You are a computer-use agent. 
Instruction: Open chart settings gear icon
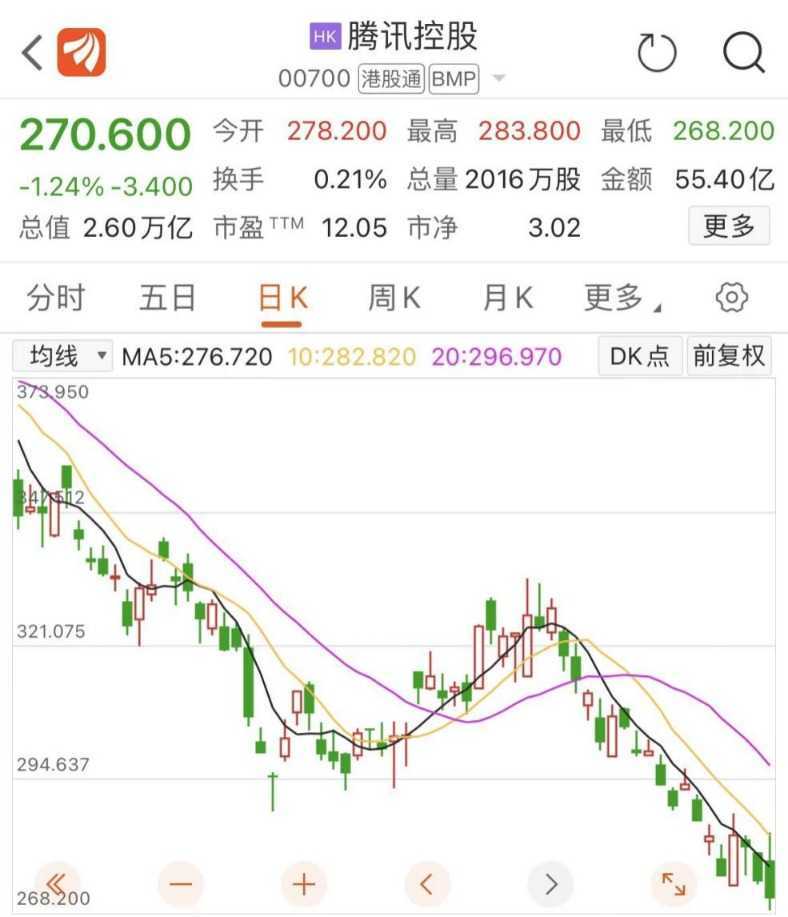click(x=732, y=298)
